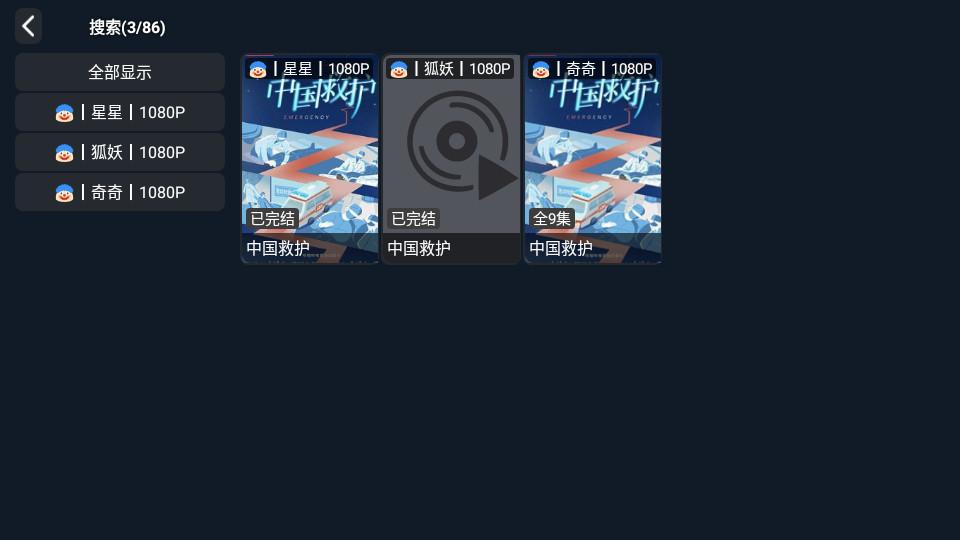The image size is (960, 540).
Task: Filter results by 奇奇 1080P source
Action: (120, 192)
